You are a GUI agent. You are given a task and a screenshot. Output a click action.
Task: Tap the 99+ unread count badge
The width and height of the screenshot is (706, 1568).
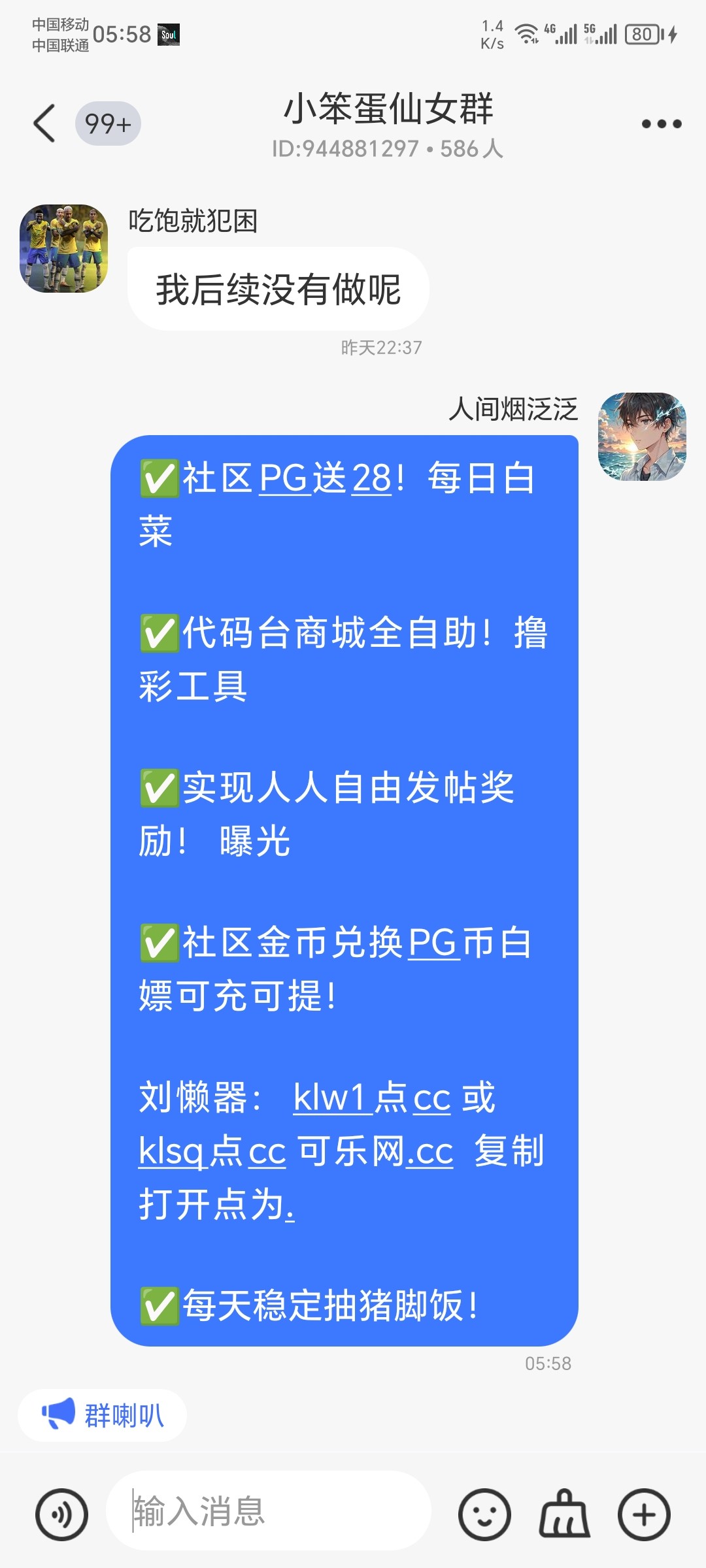coord(107,123)
